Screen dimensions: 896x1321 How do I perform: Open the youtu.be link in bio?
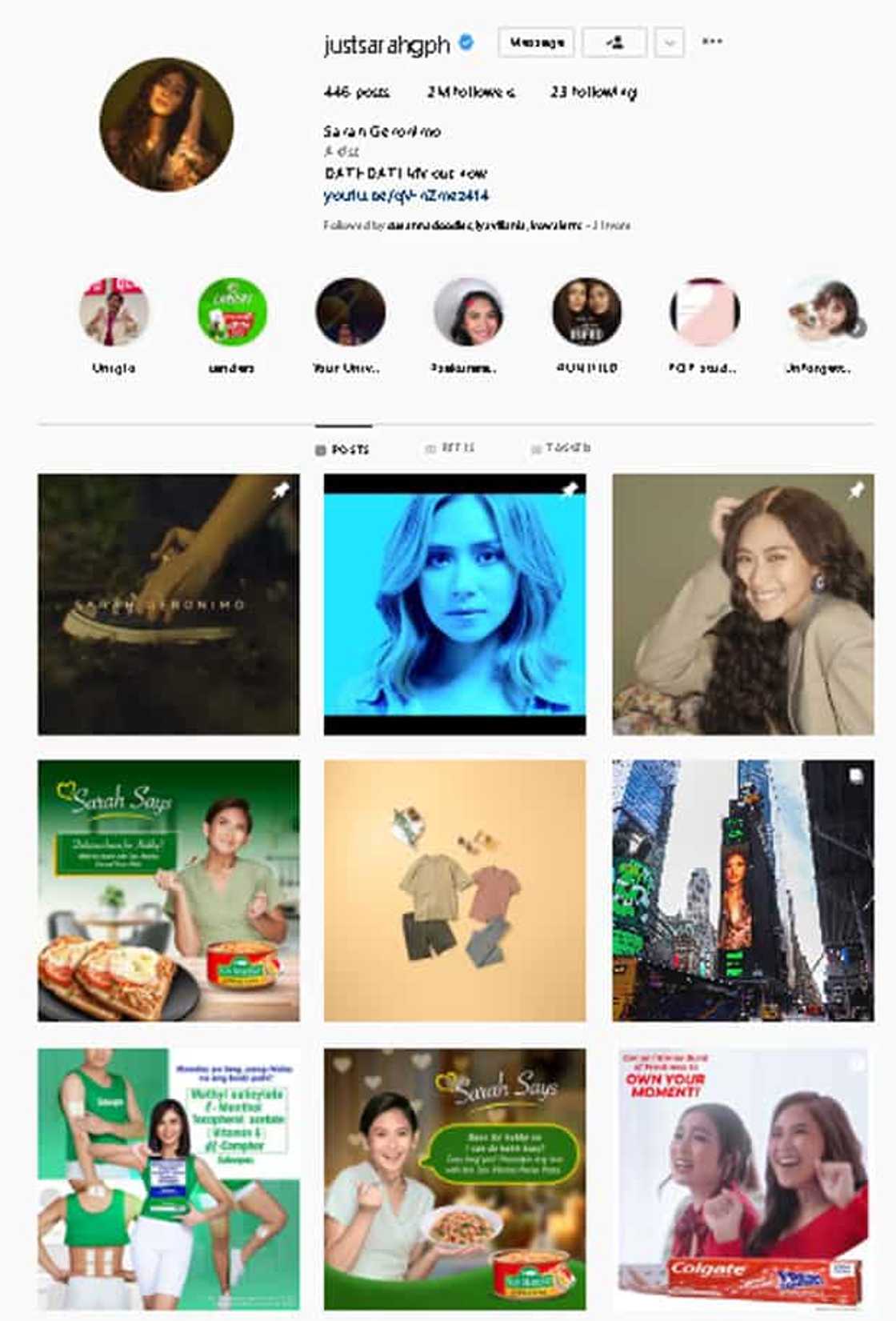click(406, 195)
